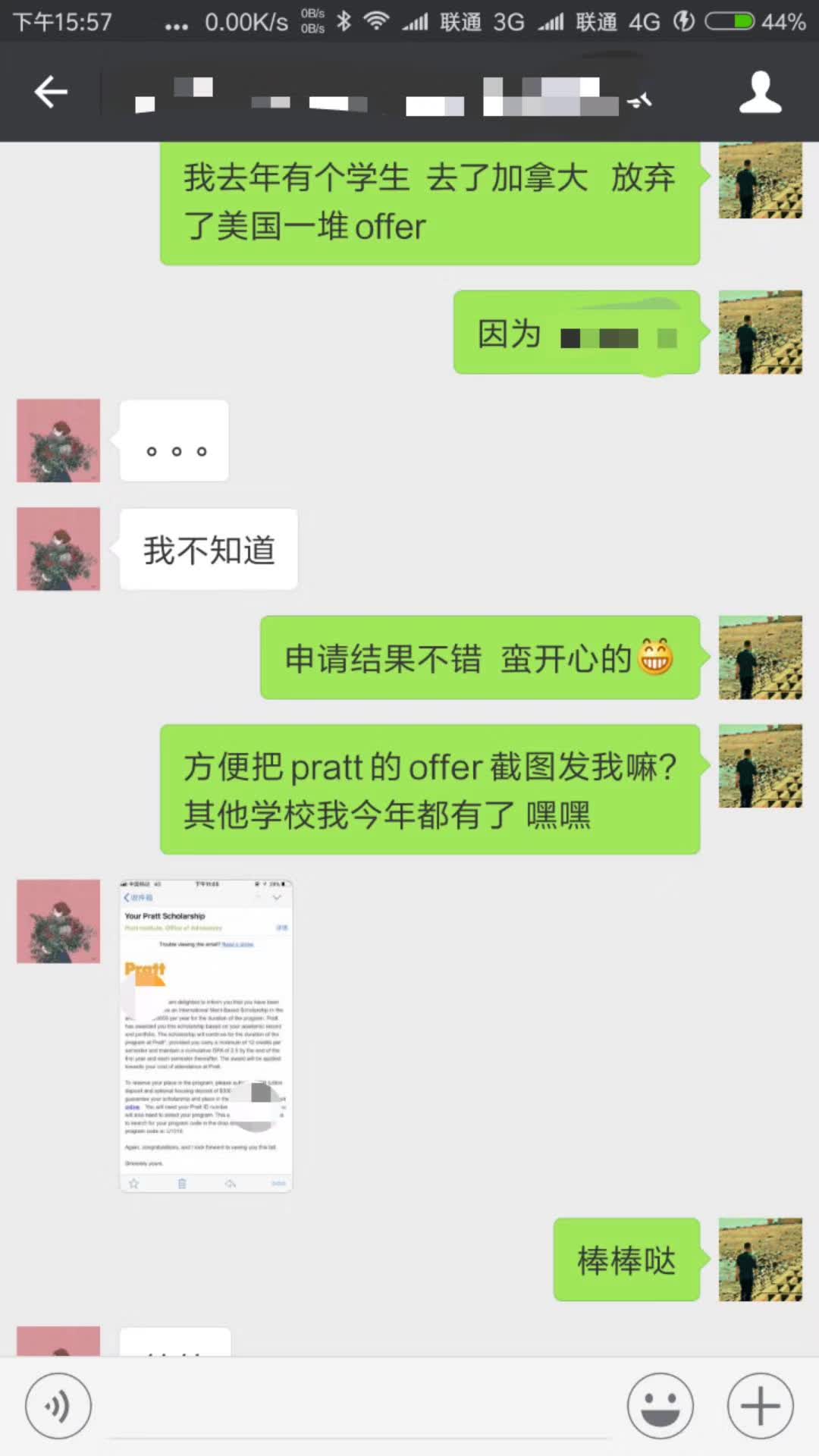Image resolution: width=819 pixels, height=1456 pixels.
Task: Open own avatar beside 棒棒哒 message
Action: pyautogui.click(x=760, y=1260)
